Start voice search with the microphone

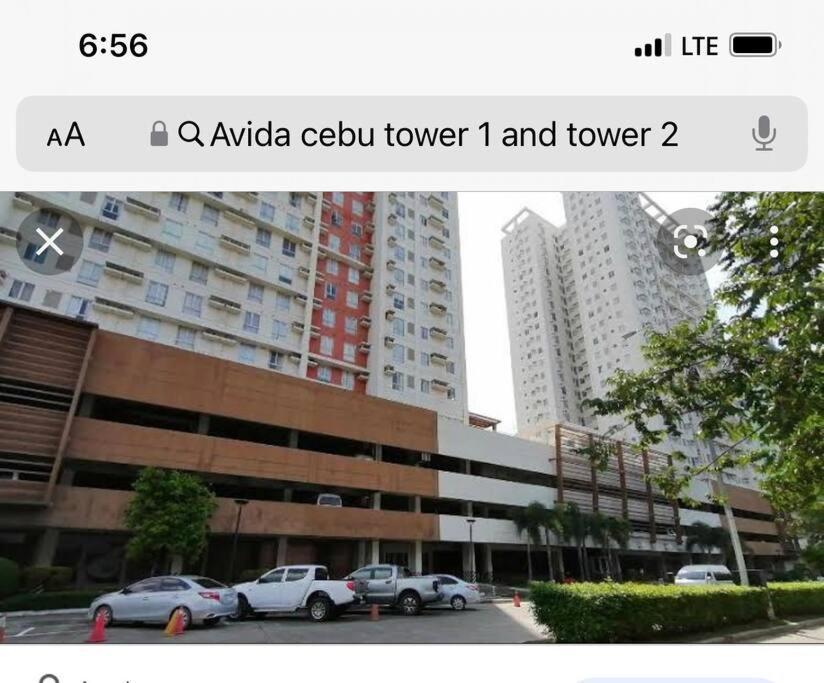pos(764,134)
